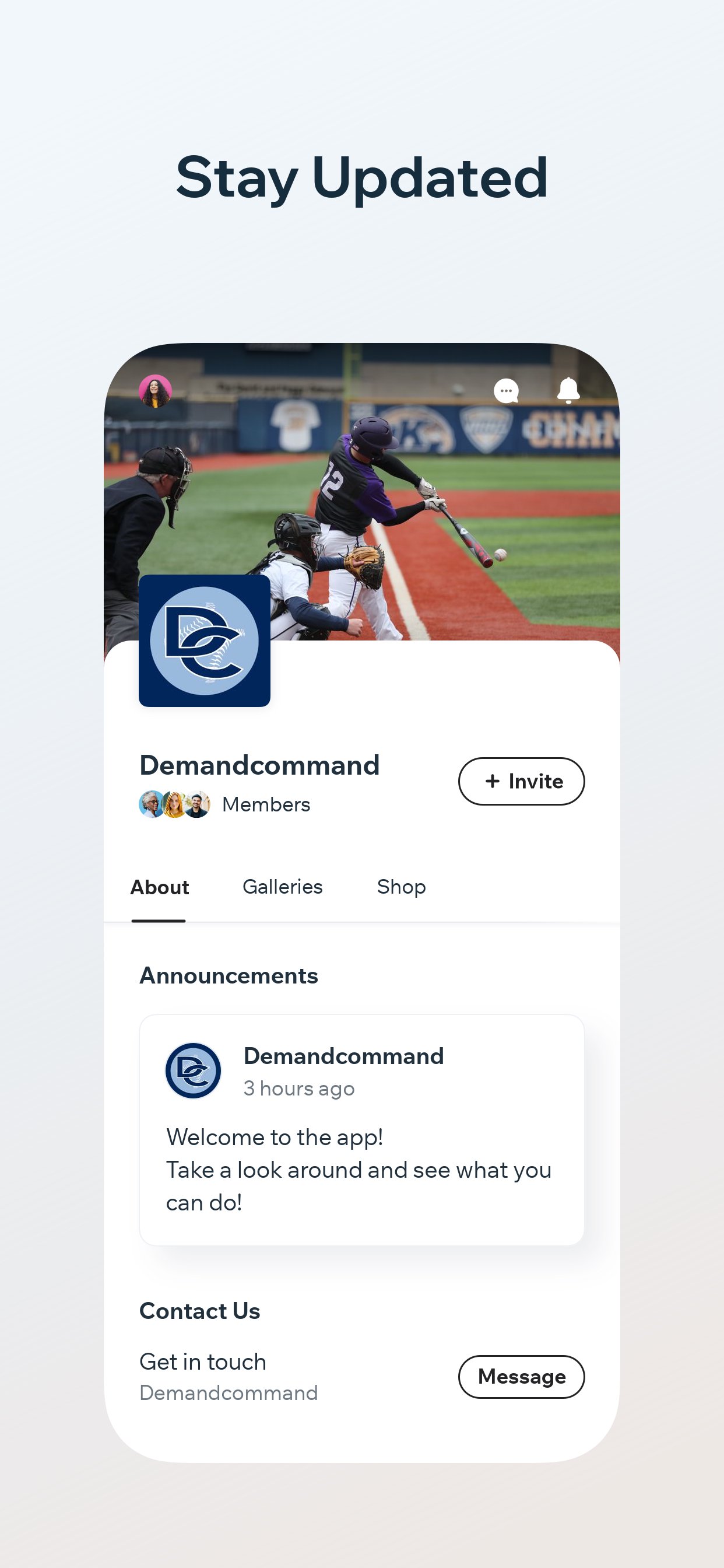Open the notifications bell
724x1568 pixels.
pyautogui.click(x=568, y=391)
